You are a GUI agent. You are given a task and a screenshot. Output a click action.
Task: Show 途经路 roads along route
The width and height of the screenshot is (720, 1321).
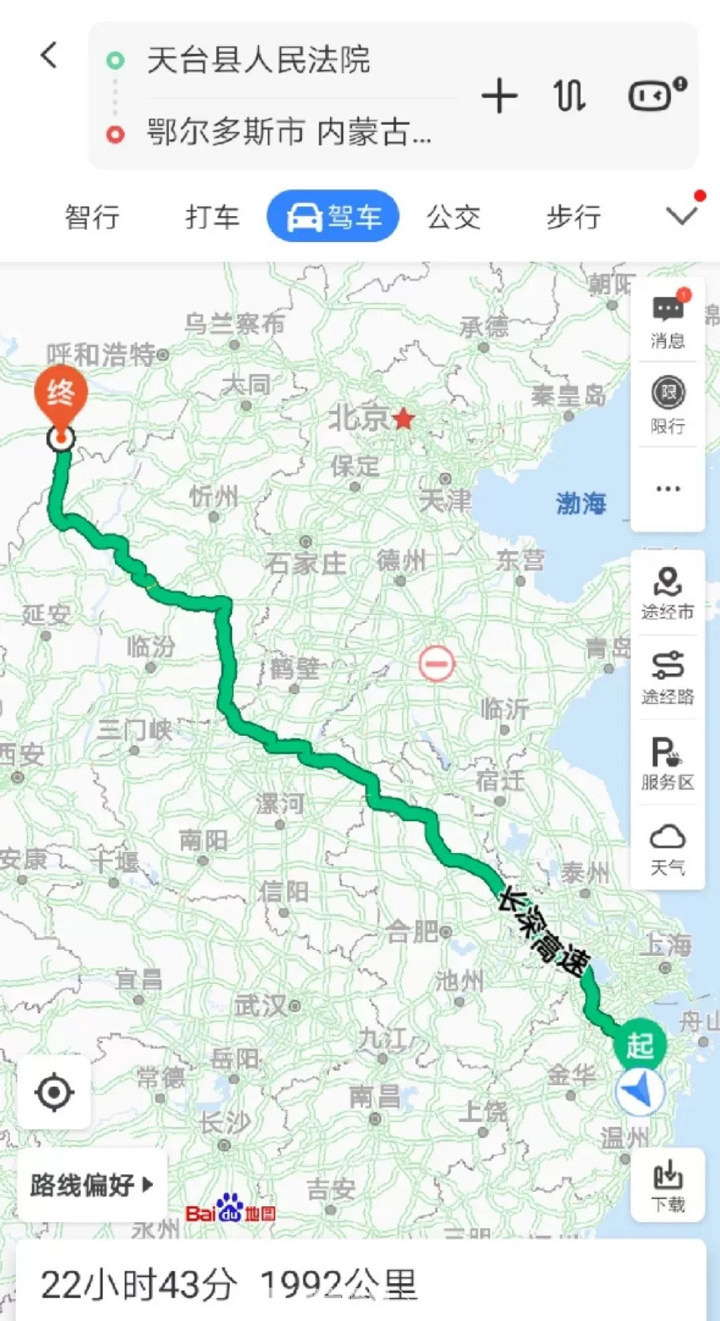[668, 677]
